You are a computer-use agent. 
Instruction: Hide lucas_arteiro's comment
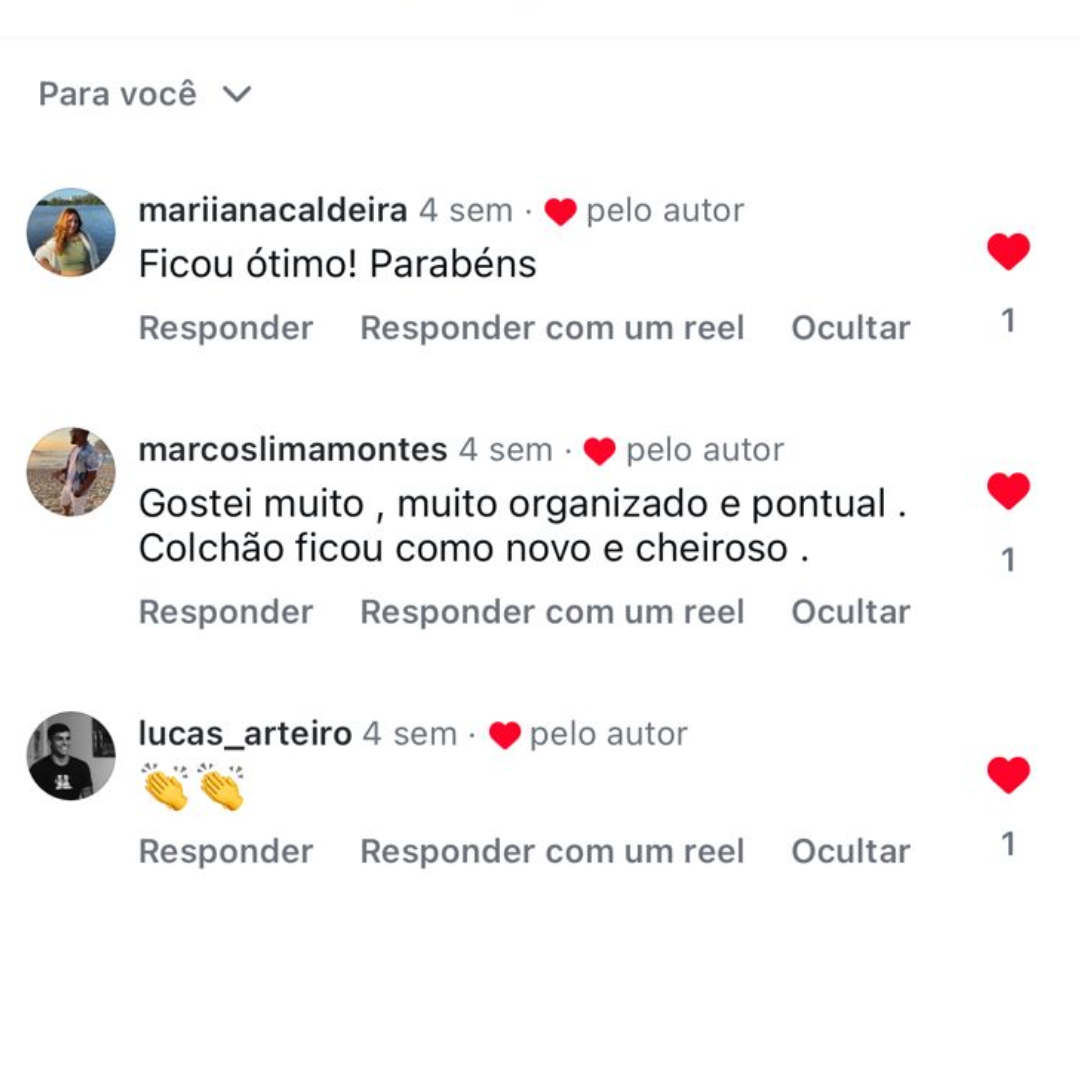(x=850, y=852)
